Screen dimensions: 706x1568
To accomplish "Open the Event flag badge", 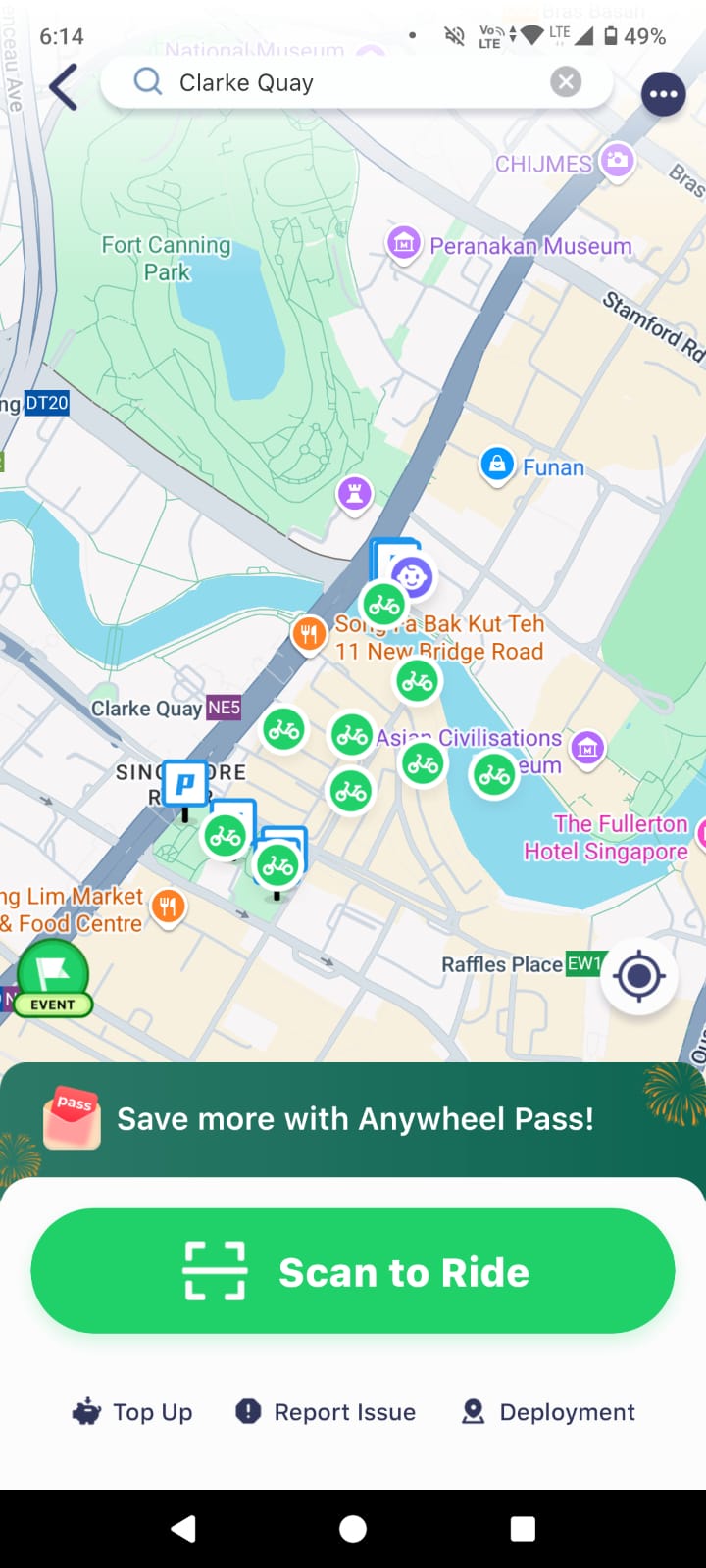I will pos(53,978).
